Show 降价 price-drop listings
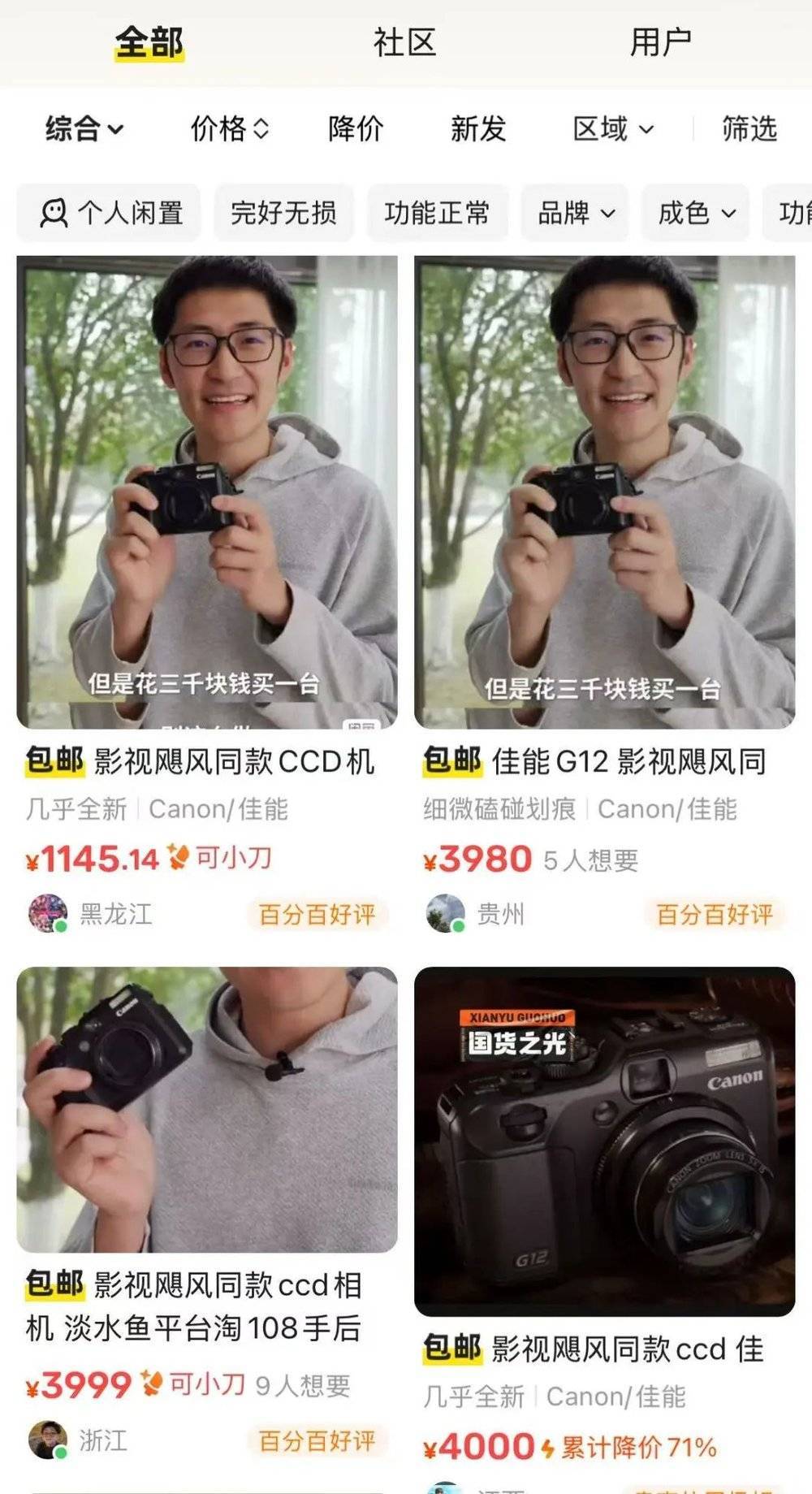 tap(355, 128)
